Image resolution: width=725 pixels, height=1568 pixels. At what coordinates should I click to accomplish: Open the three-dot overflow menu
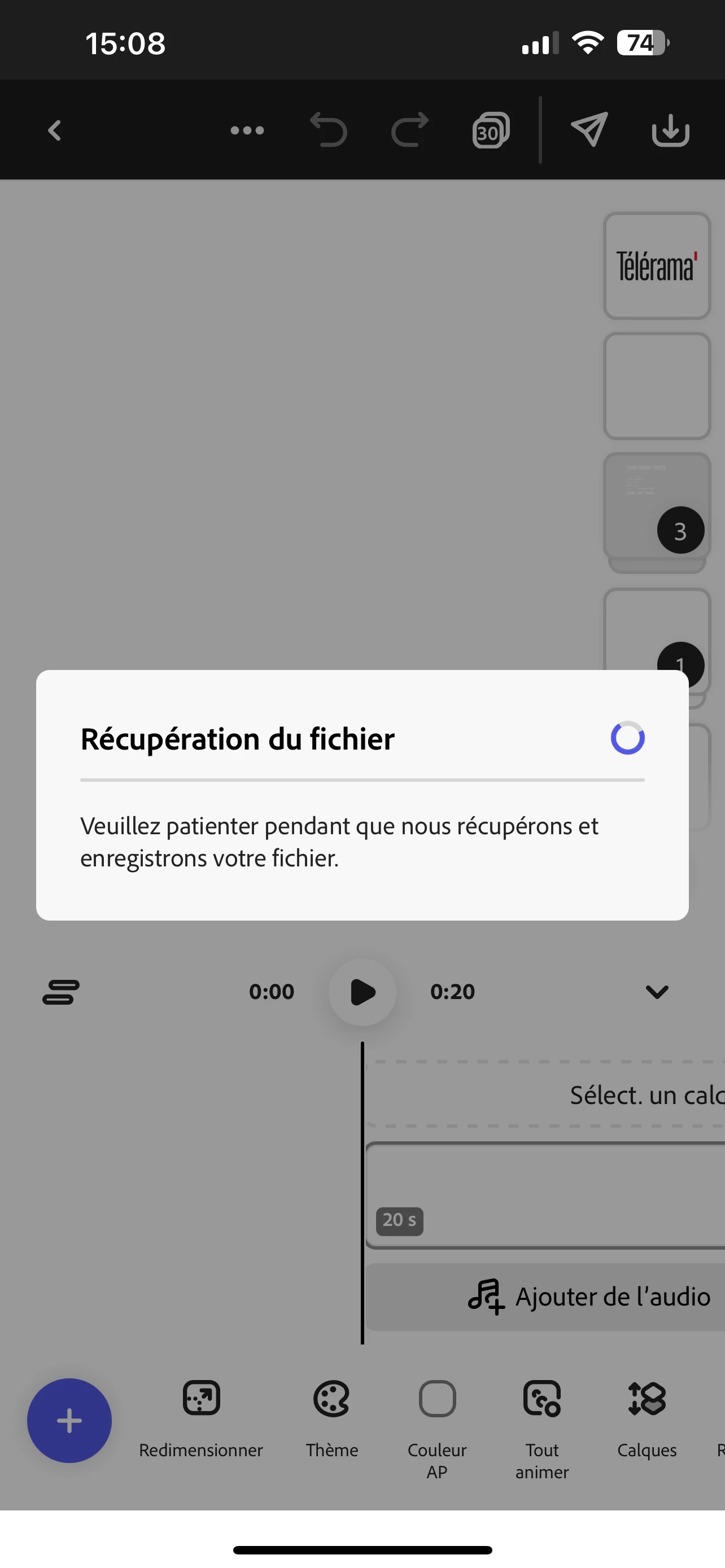pyautogui.click(x=247, y=130)
